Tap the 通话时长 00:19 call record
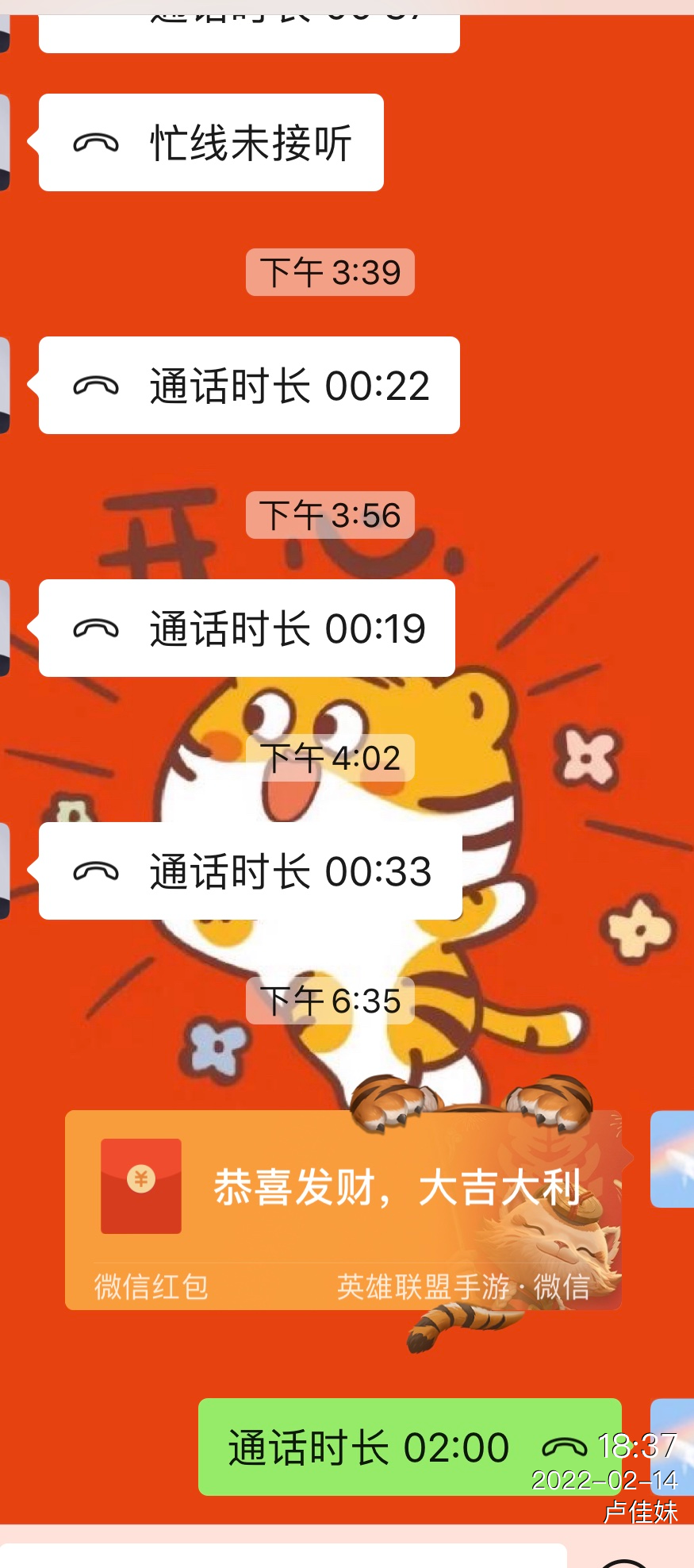Screen dimensions: 694x1568 click(247, 628)
